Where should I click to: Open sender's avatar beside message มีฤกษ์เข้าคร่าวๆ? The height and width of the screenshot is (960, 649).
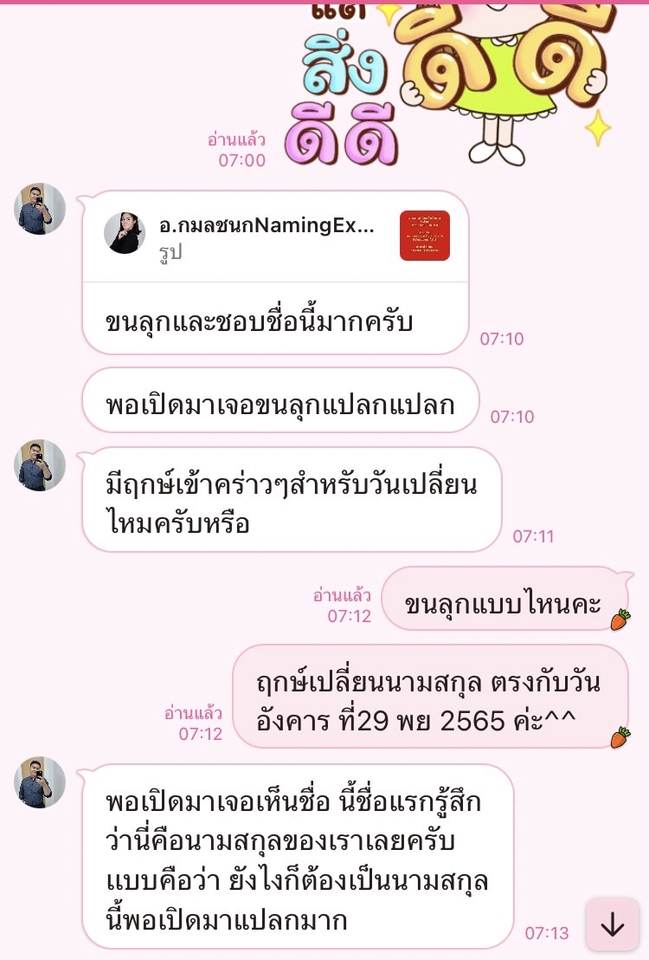coord(40,465)
